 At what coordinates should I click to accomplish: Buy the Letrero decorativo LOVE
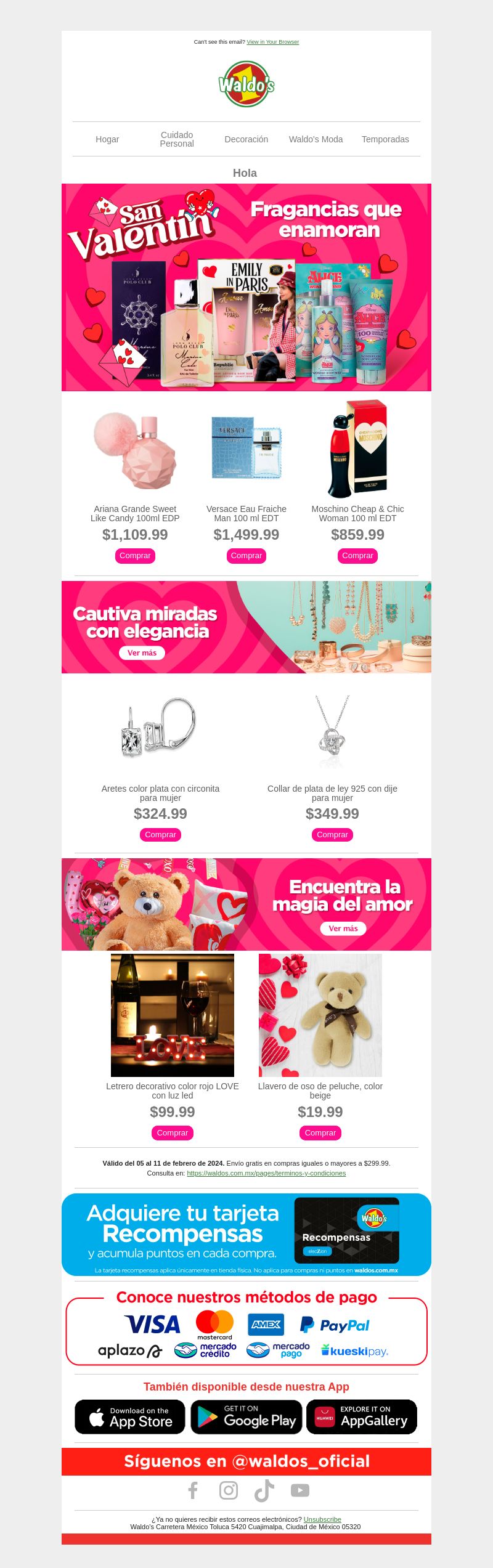173,1133
